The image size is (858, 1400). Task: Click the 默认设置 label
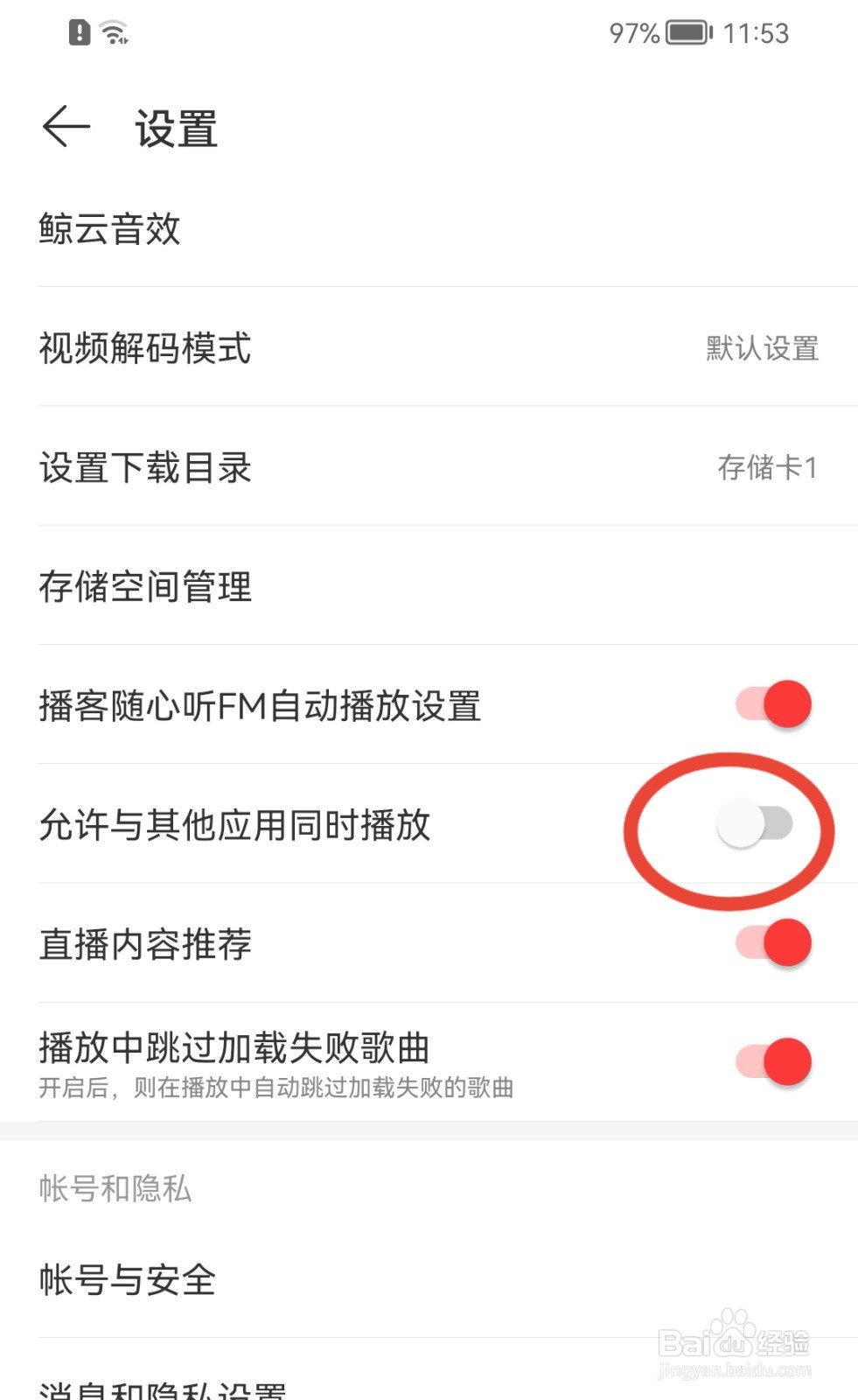click(x=759, y=350)
